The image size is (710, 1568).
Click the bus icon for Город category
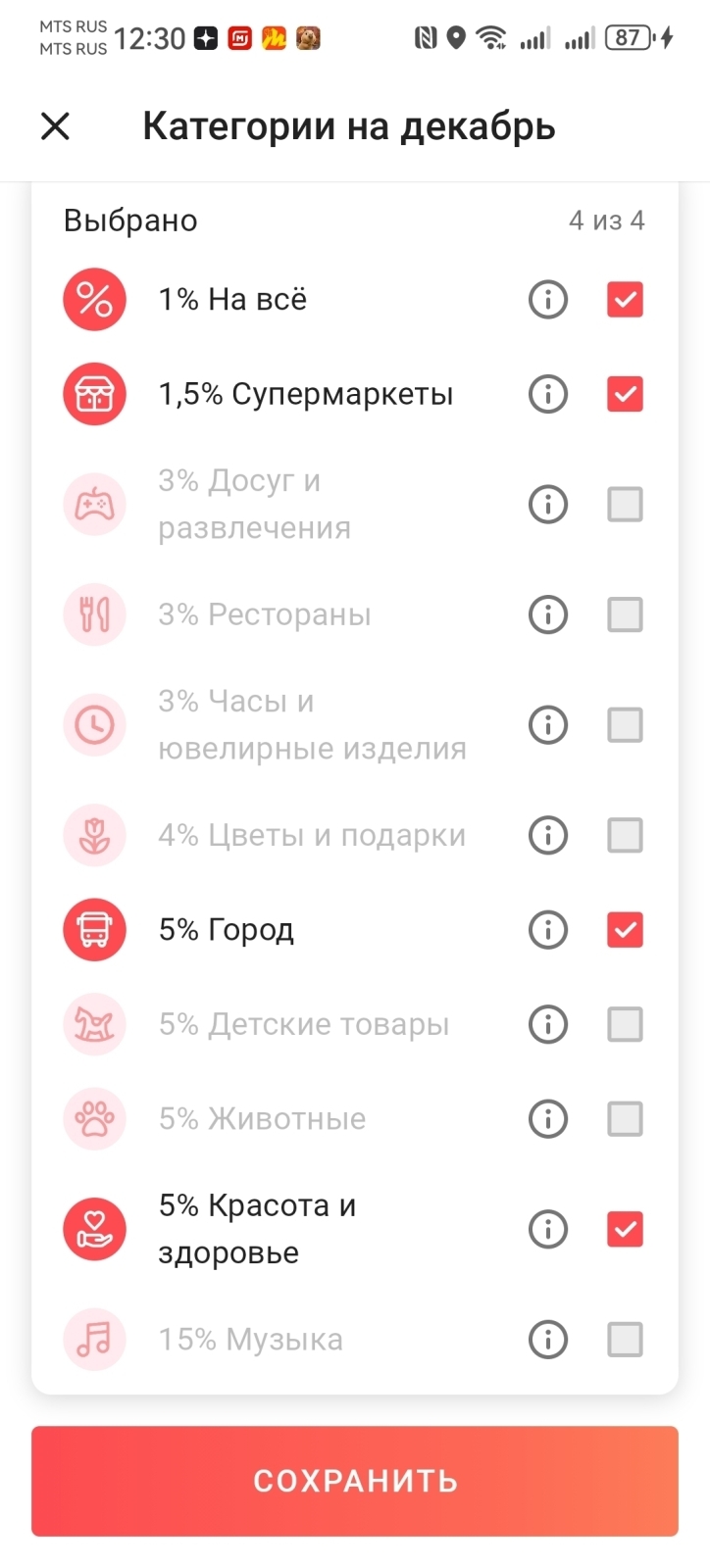pos(94,929)
